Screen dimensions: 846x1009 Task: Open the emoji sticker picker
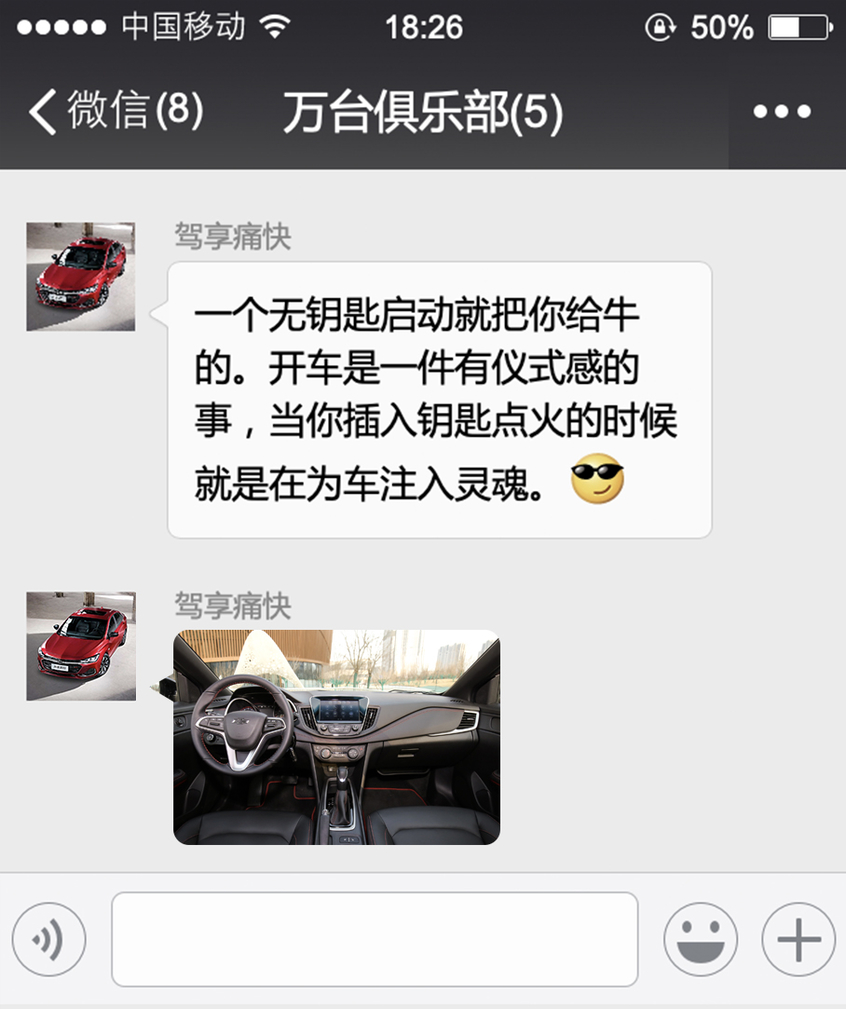(x=700, y=940)
